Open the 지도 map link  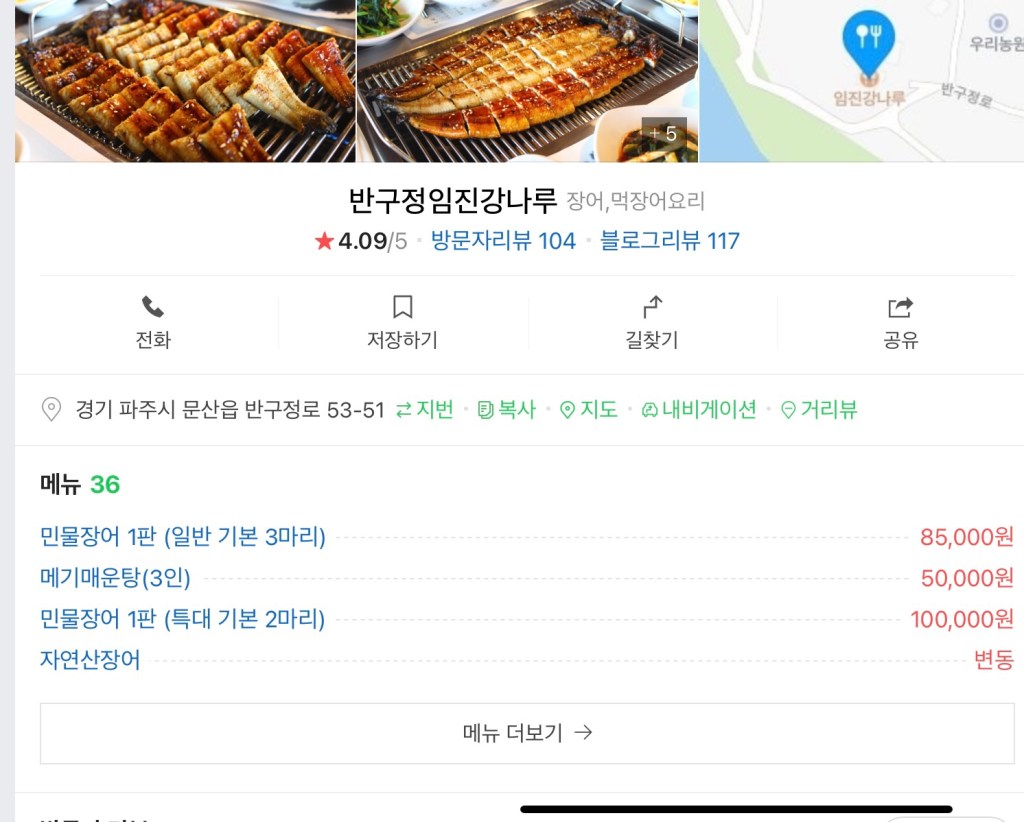click(588, 410)
